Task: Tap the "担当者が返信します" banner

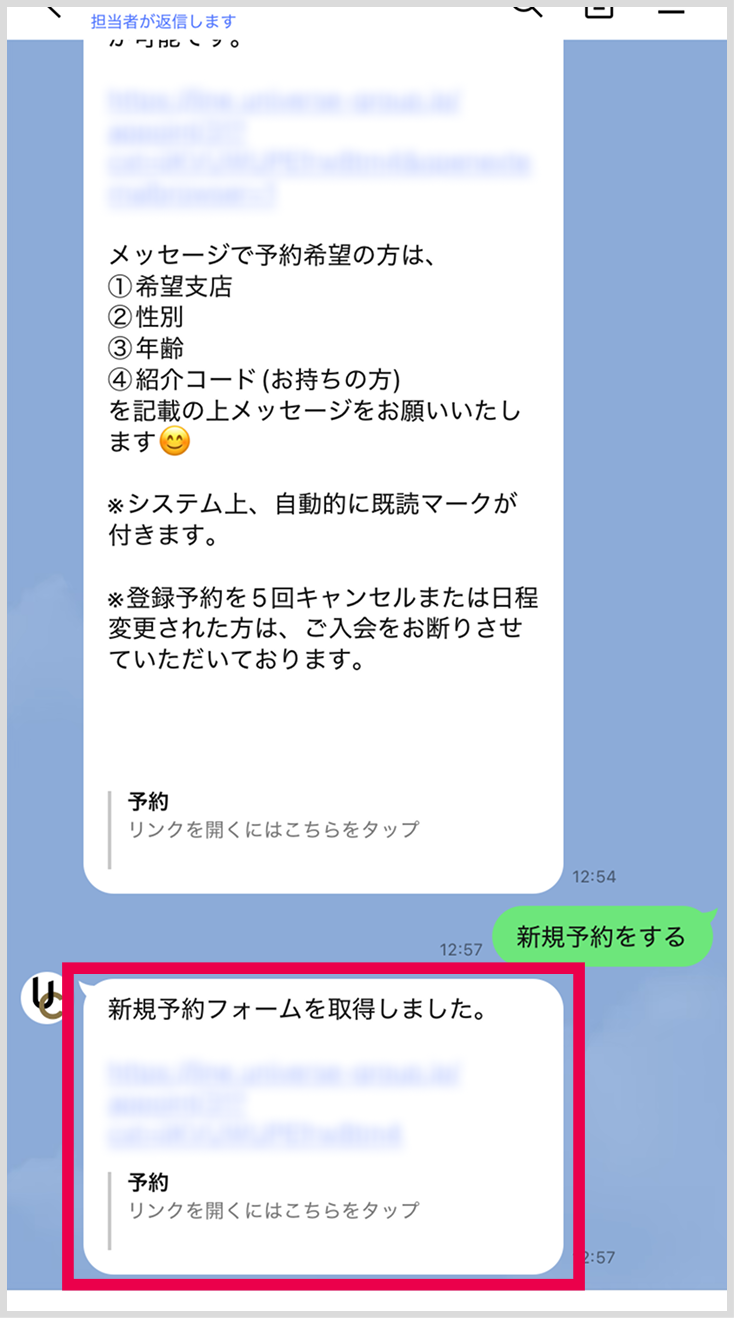Action: coord(162,20)
